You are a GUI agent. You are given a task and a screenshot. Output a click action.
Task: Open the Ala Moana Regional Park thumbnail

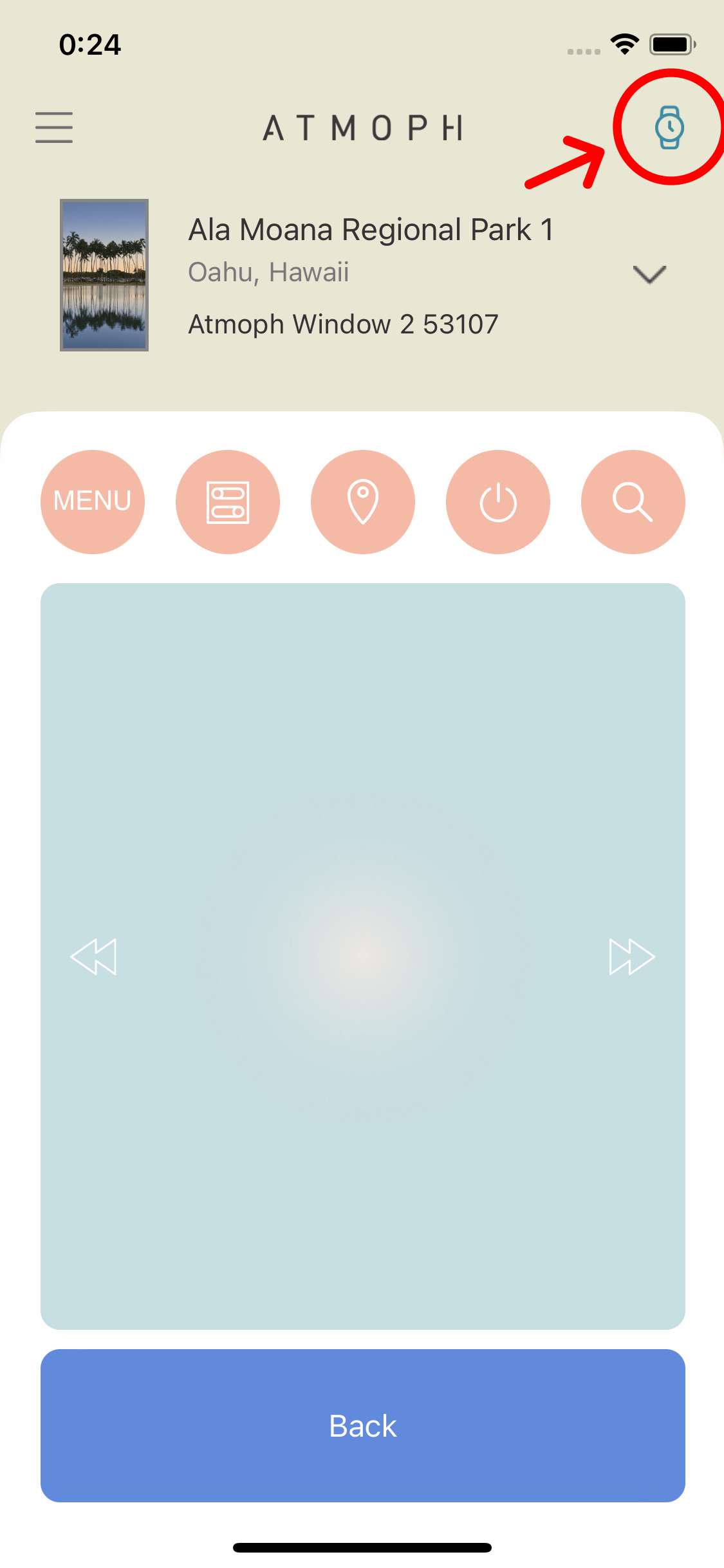click(104, 275)
